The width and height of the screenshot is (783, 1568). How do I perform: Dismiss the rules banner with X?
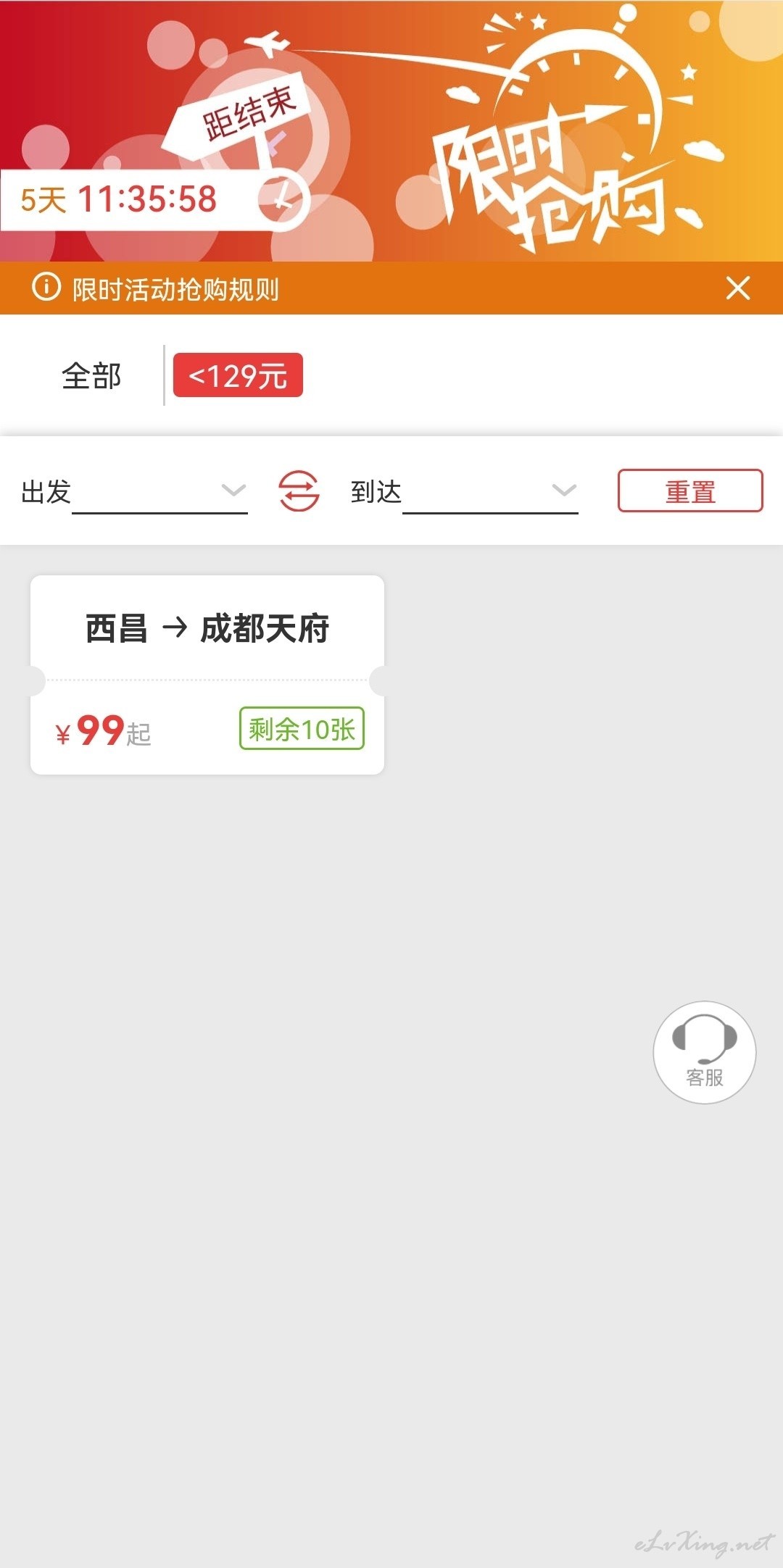pos(738,288)
